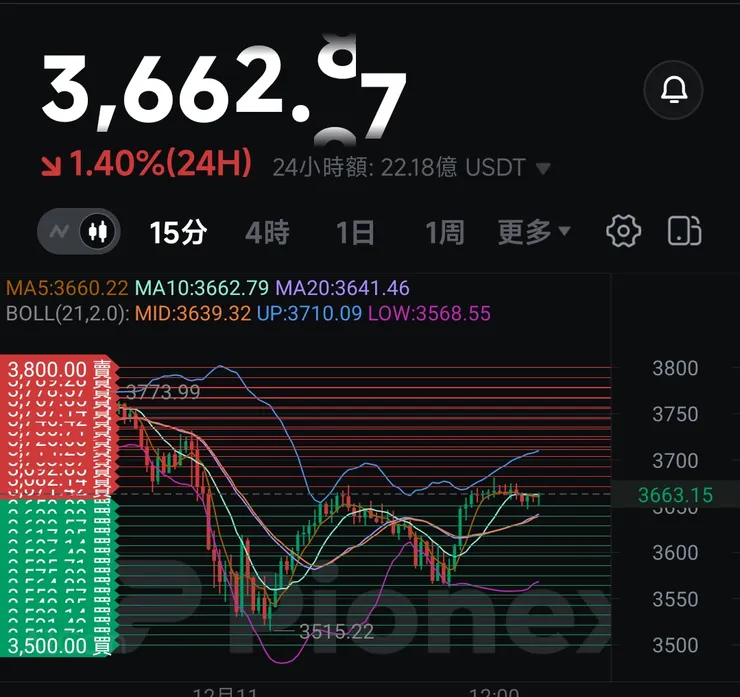Viewport: 740px width, 697px height.
Task: Switch to line chart view
Action: click(60, 232)
